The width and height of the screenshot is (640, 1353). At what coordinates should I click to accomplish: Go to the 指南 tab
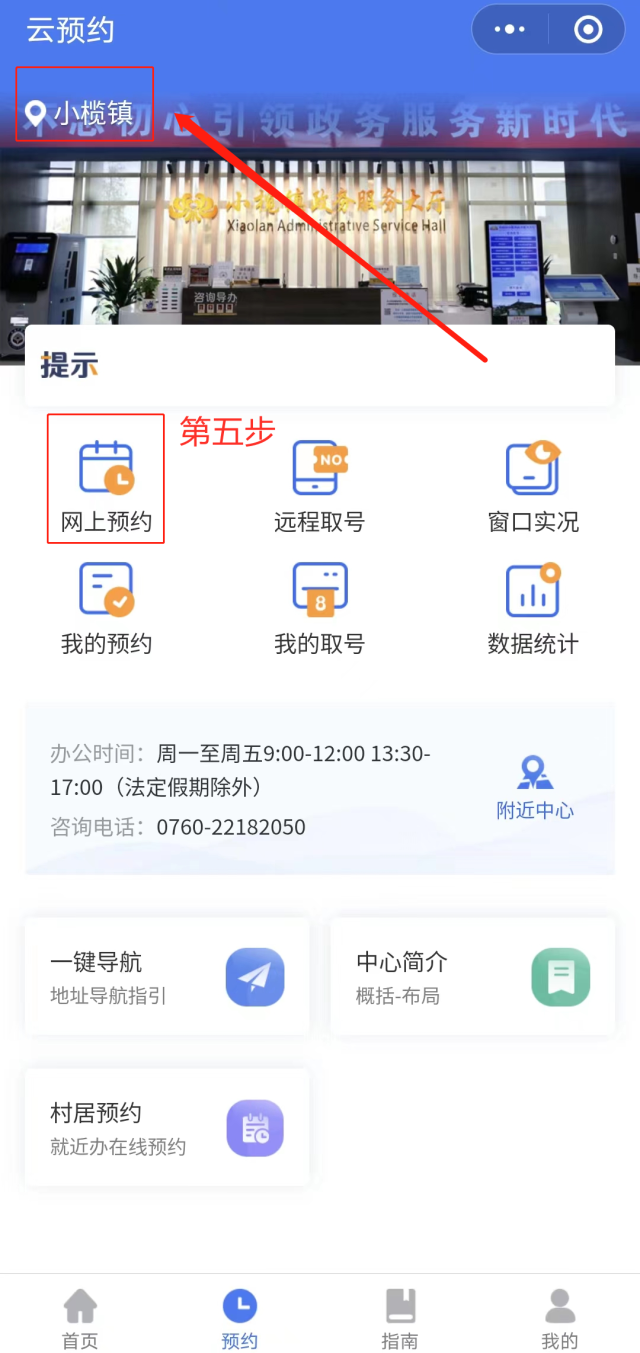[x=400, y=1318]
